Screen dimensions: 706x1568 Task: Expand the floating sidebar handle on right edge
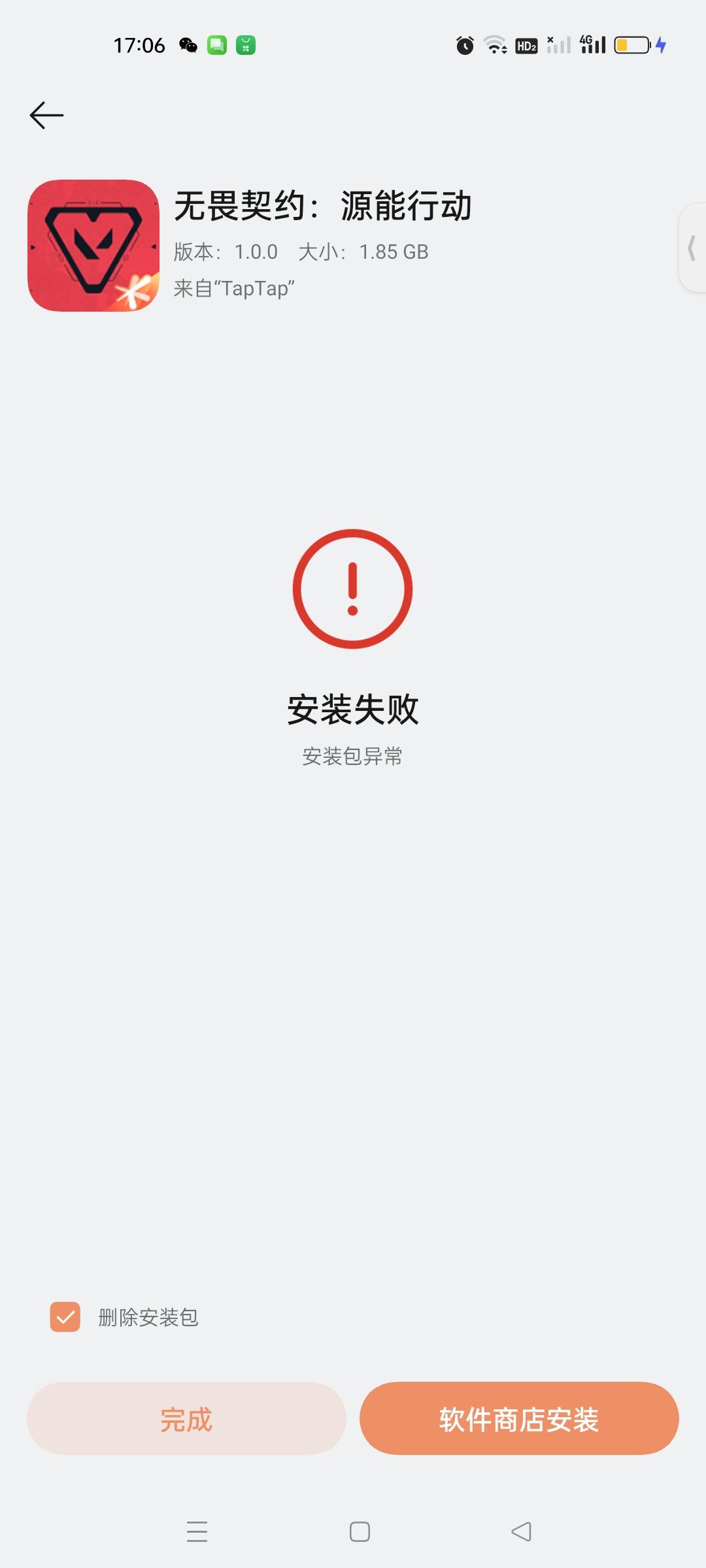(692, 247)
